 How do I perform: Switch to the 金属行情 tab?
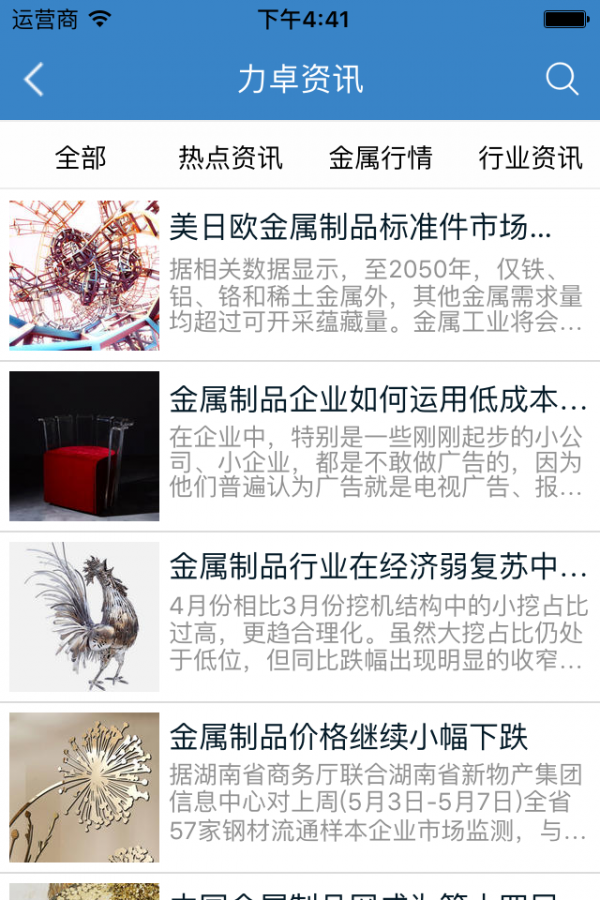(380, 157)
